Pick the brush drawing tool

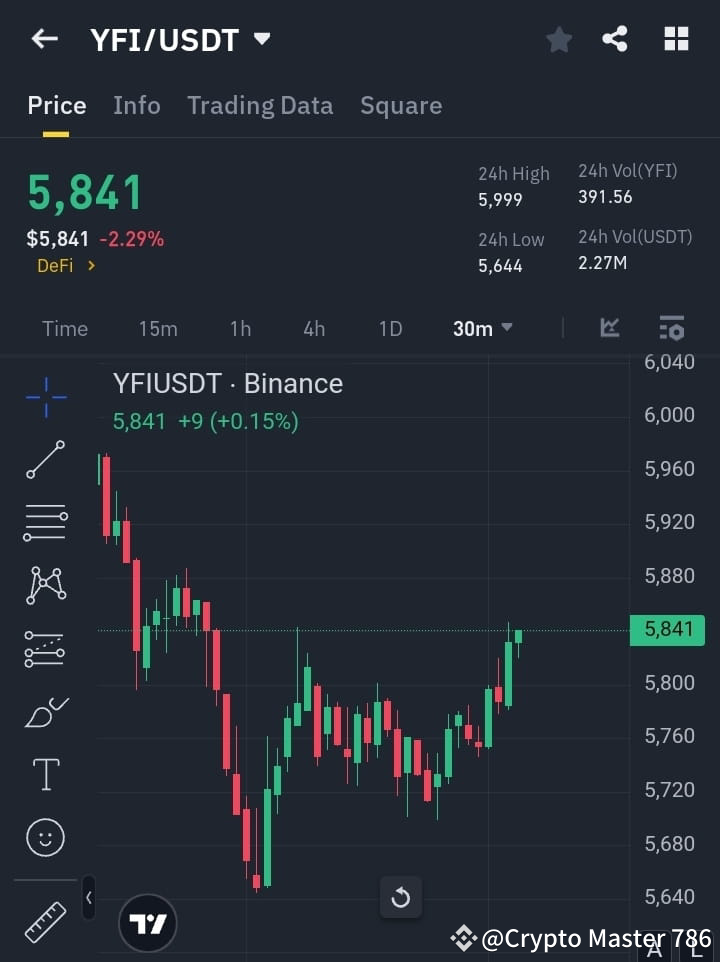click(44, 712)
